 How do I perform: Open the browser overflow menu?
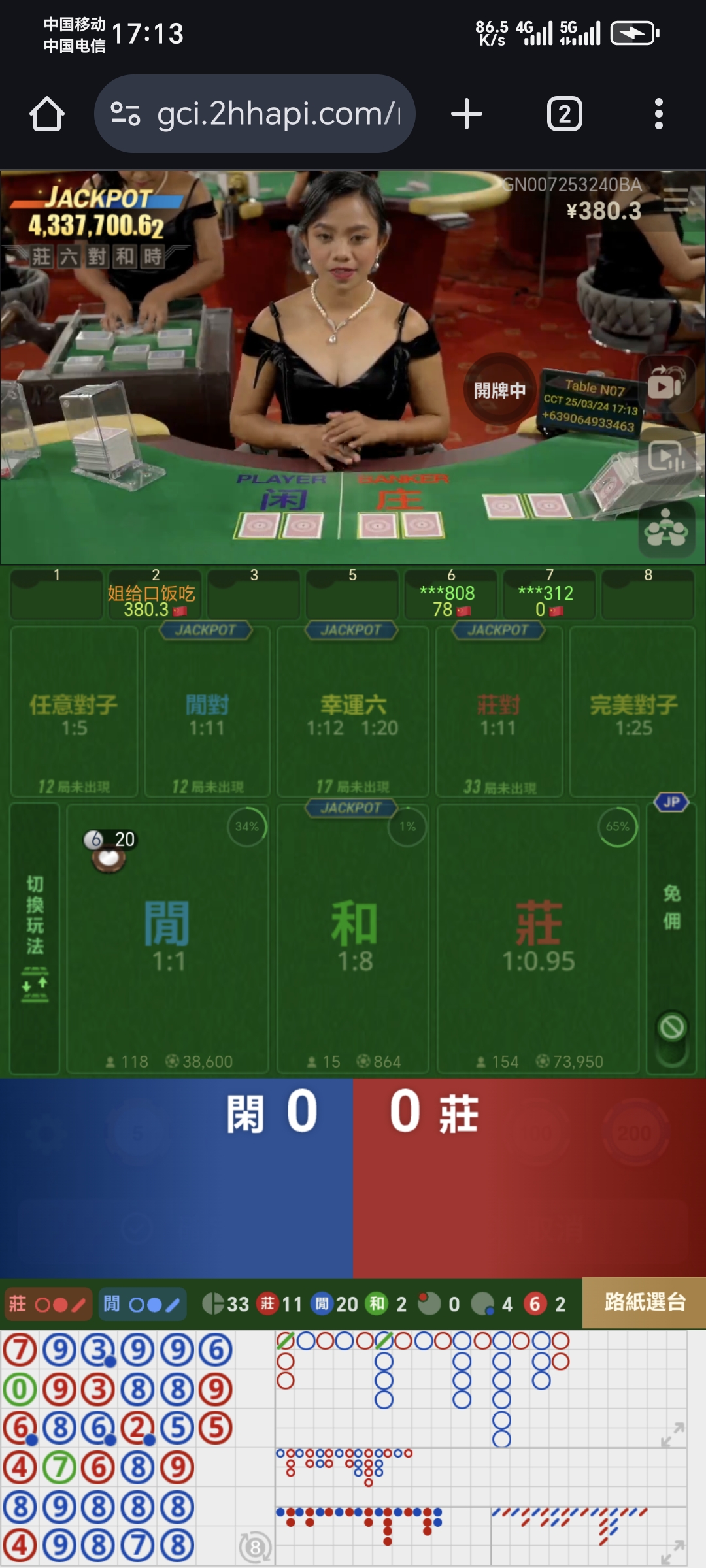pos(659,114)
